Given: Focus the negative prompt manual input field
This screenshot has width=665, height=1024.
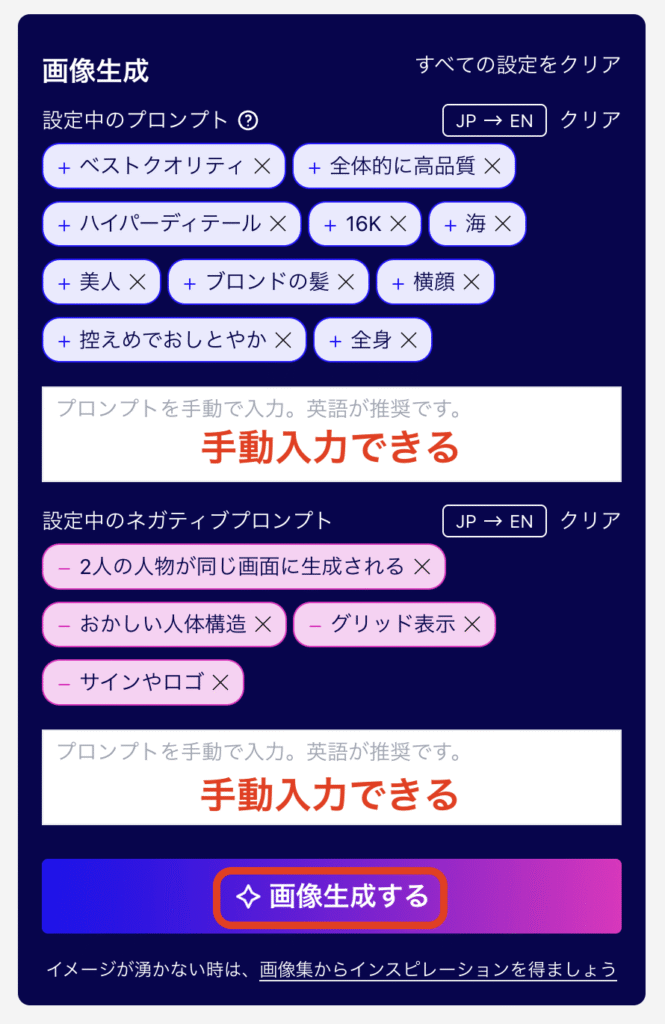Looking at the screenshot, I should 331,777.
